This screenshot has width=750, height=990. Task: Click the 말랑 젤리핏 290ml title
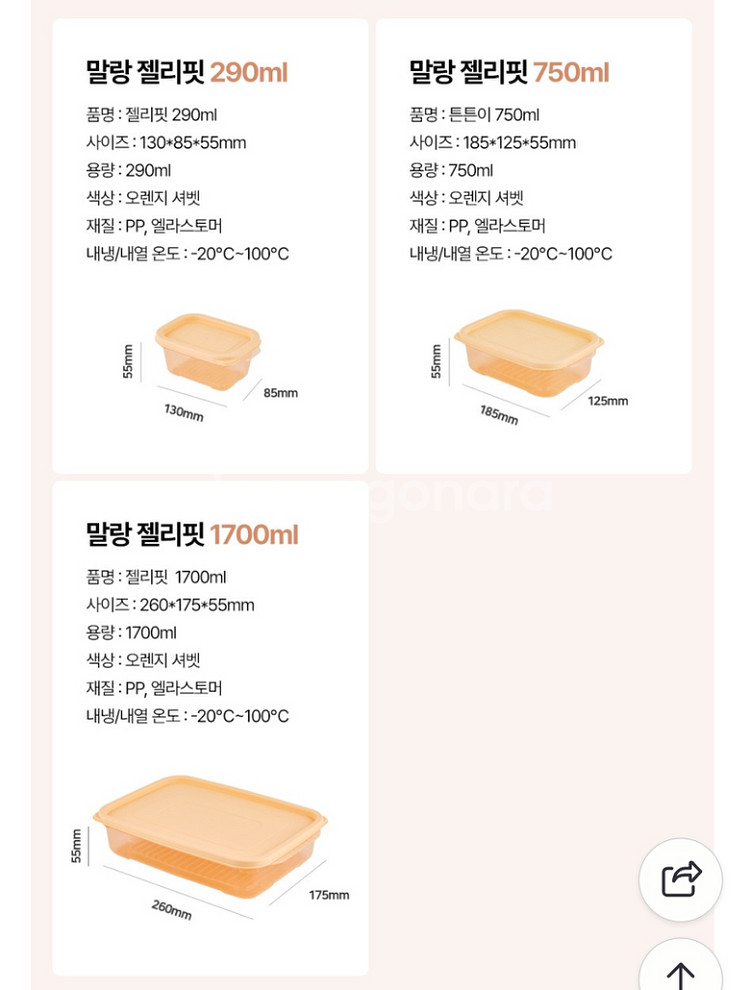pyautogui.click(x=185, y=71)
